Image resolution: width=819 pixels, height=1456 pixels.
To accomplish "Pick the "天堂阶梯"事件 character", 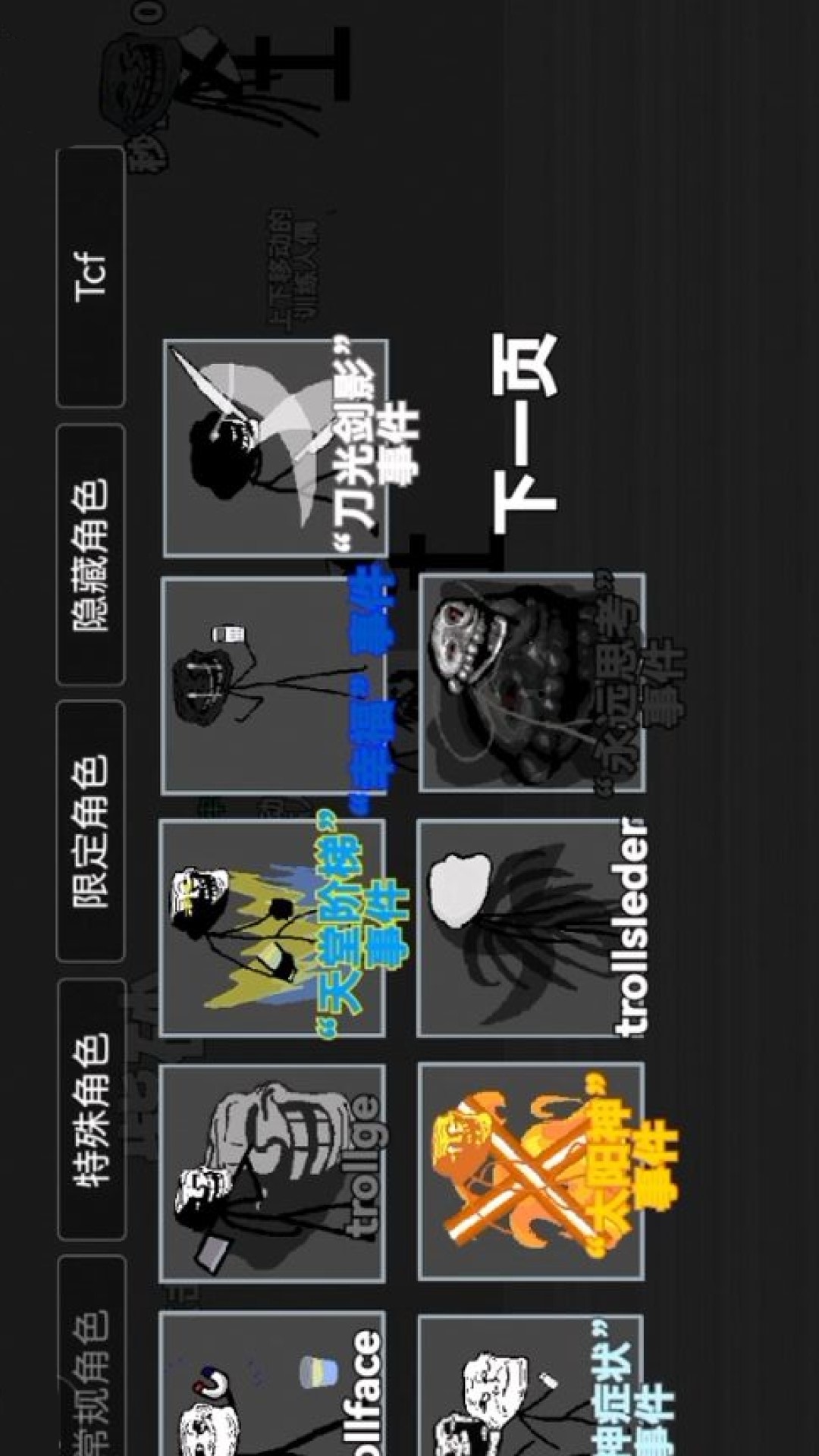I will [271, 927].
